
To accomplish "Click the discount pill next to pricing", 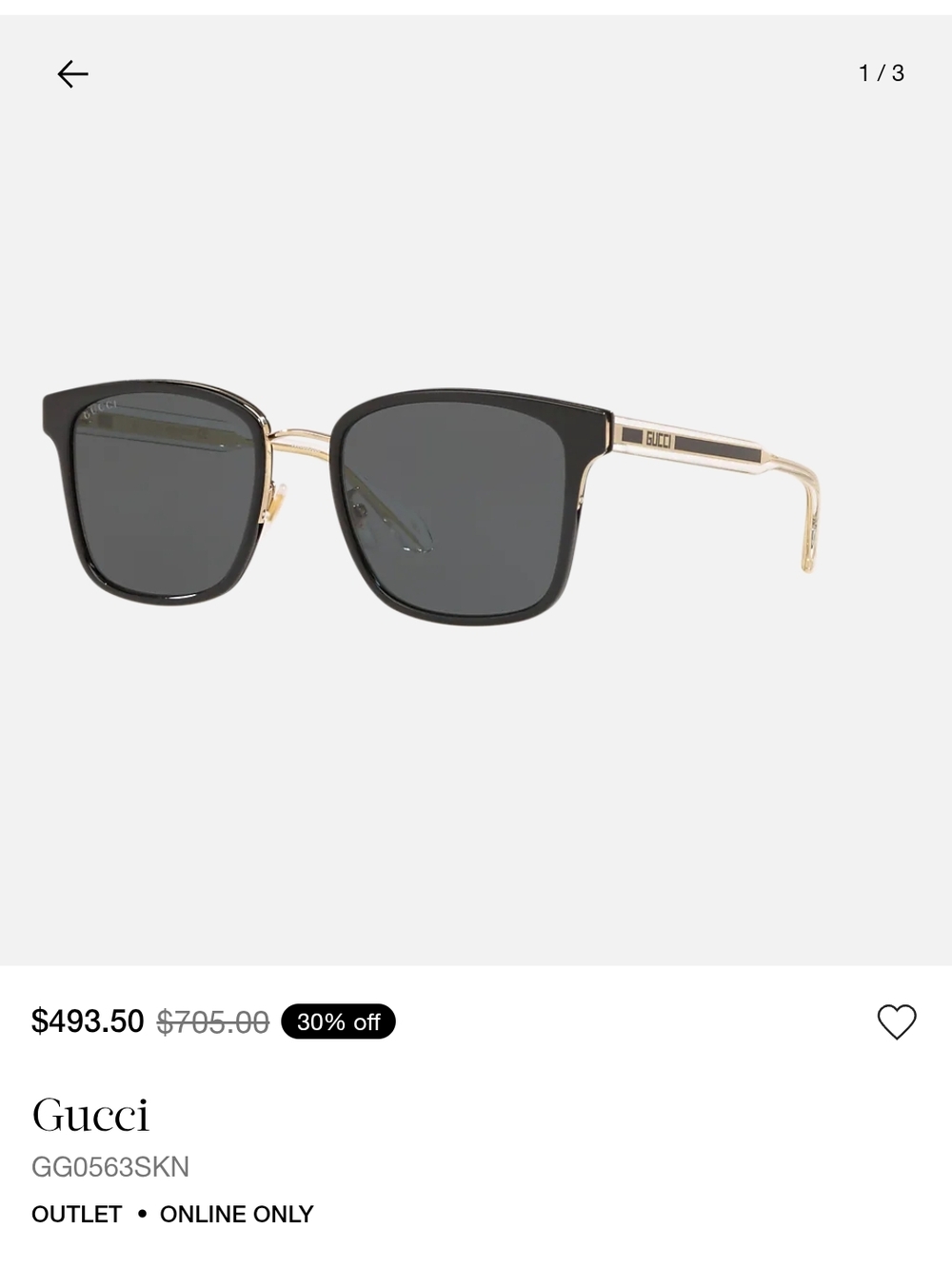I will (x=338, y=1022).
